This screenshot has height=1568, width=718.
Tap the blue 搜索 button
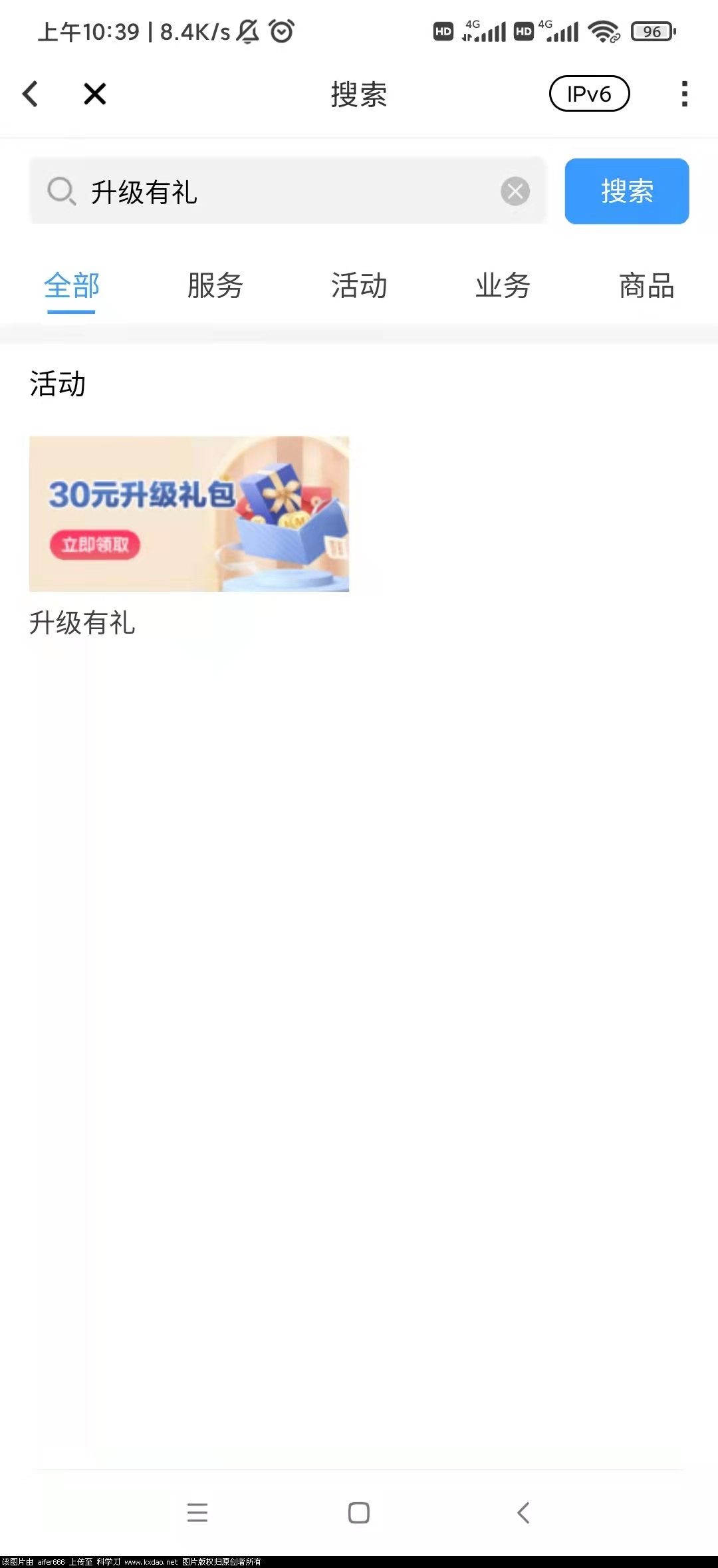click(x=626, y=192)
